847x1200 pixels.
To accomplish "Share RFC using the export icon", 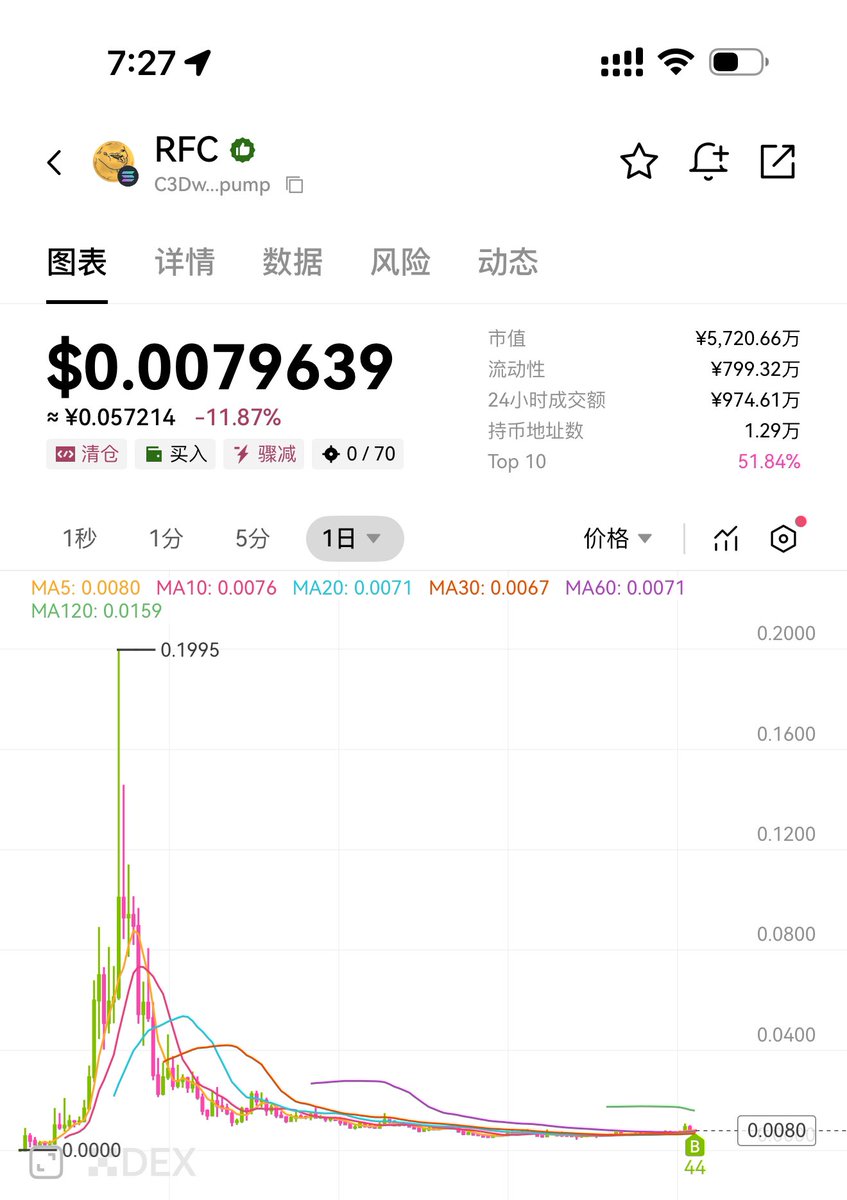I will coord(777,161).
